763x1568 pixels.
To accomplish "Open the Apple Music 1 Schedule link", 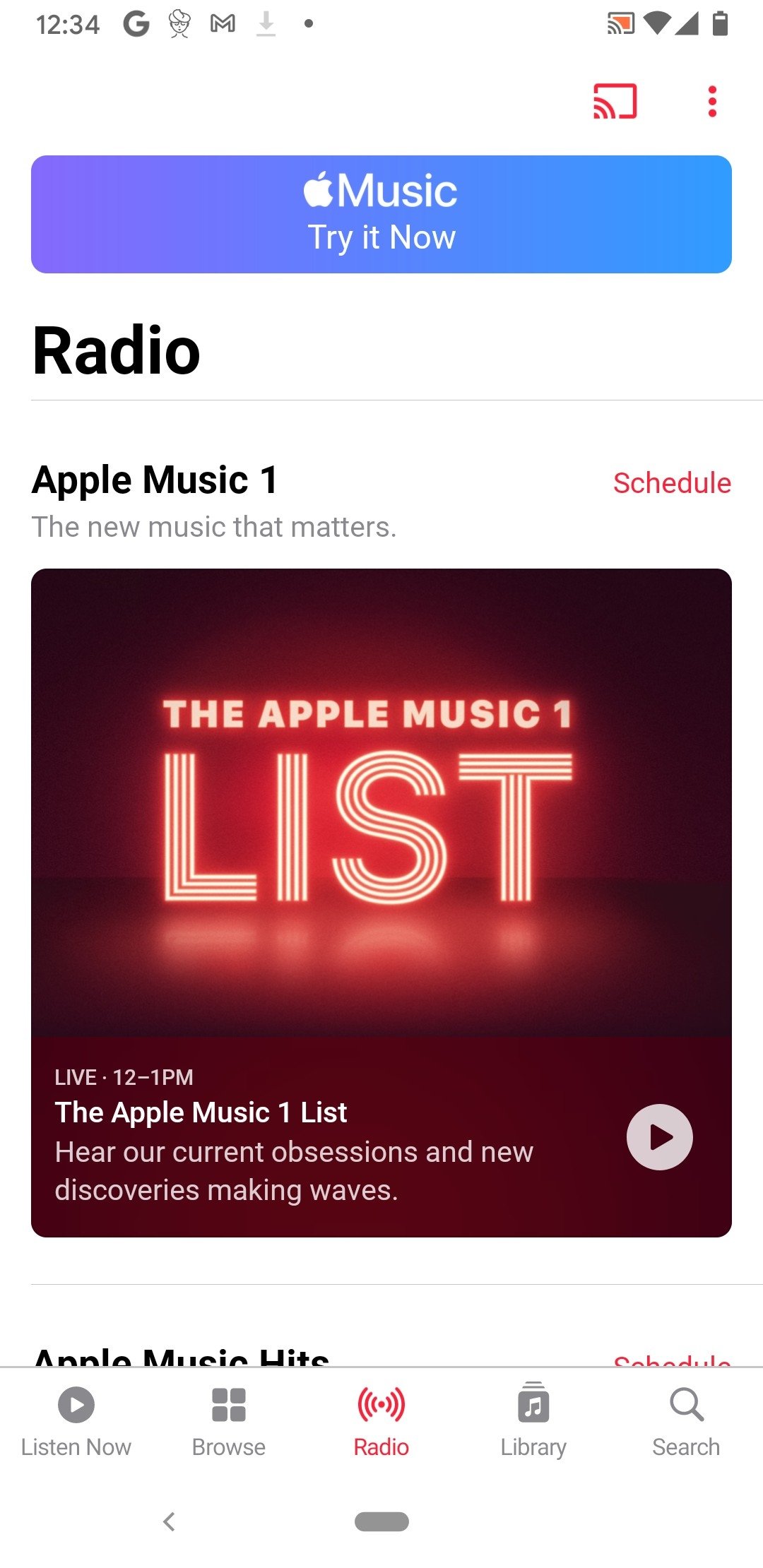I will coord(672,483).
